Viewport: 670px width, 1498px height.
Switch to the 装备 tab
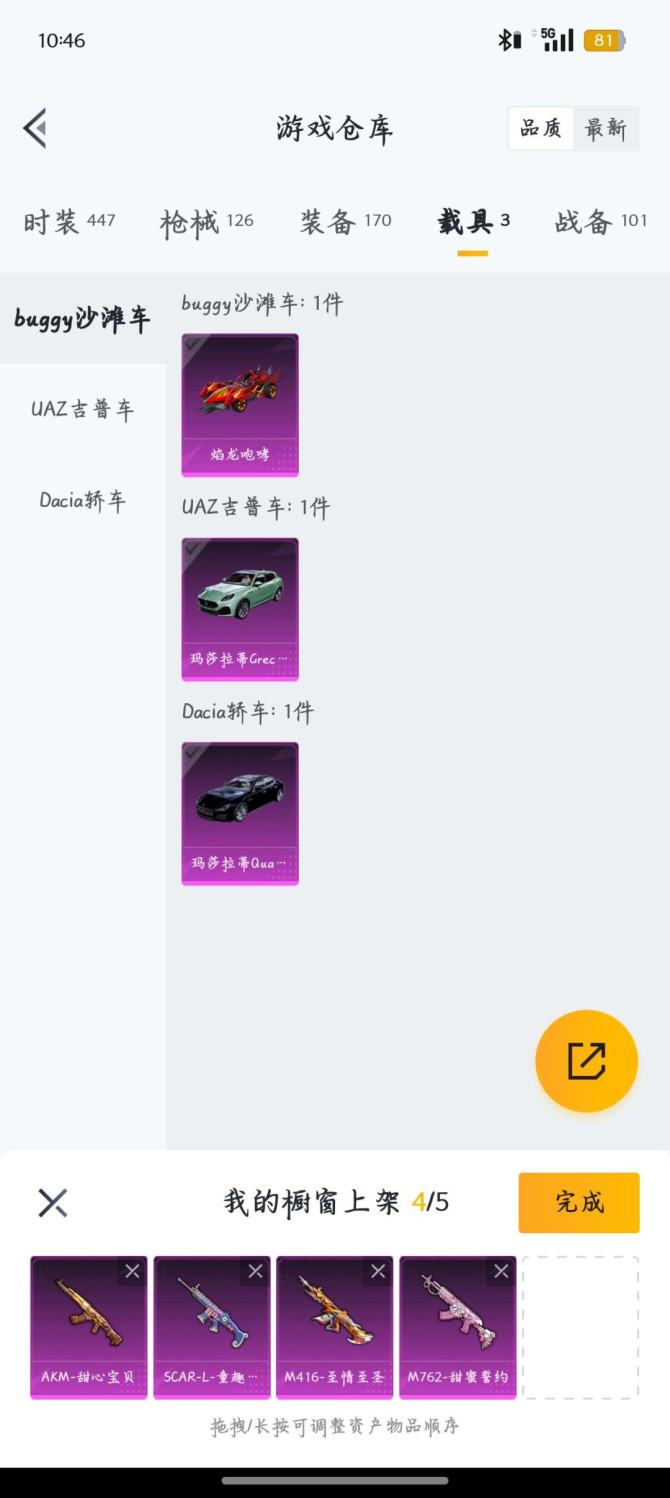(345, 221)
